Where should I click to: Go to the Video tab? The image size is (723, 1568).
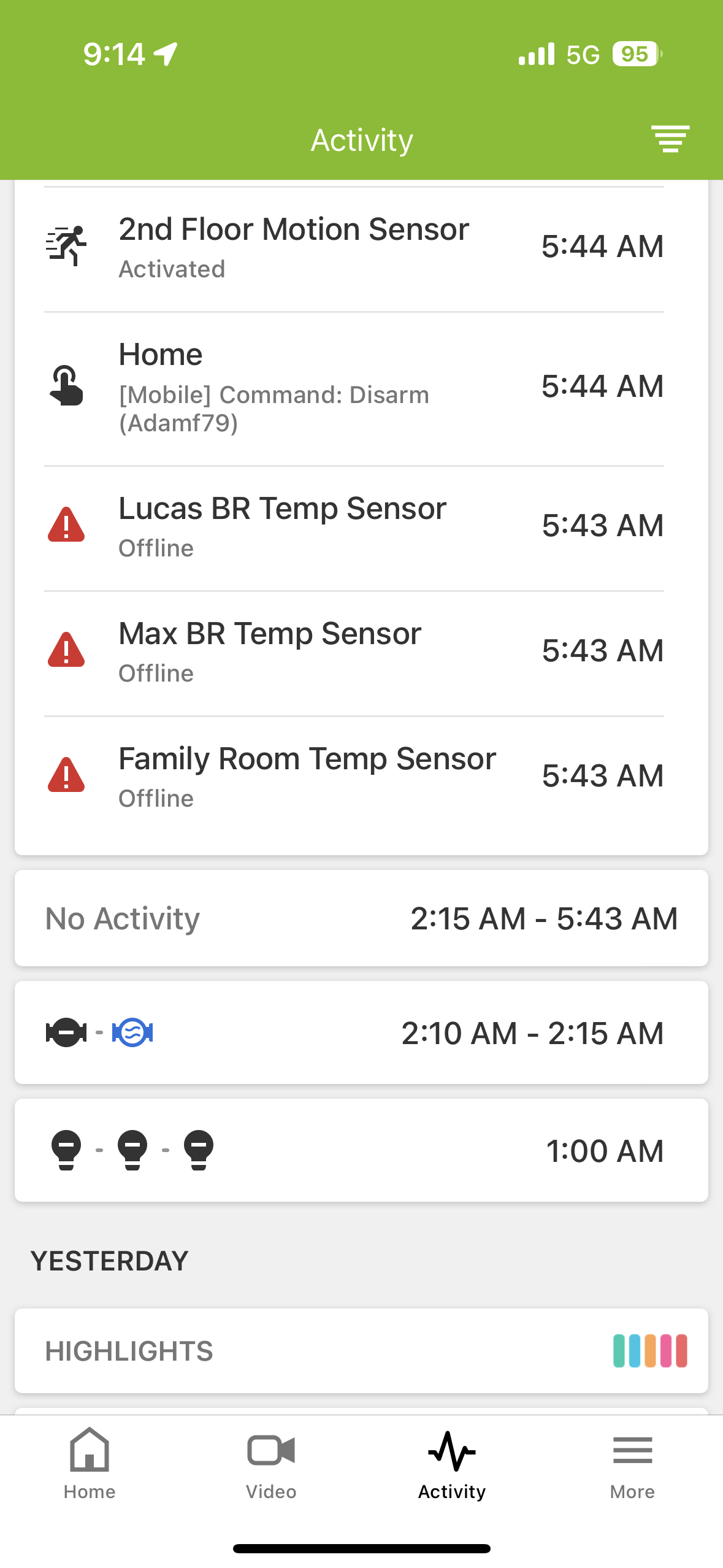click(x=271, y=1464)
